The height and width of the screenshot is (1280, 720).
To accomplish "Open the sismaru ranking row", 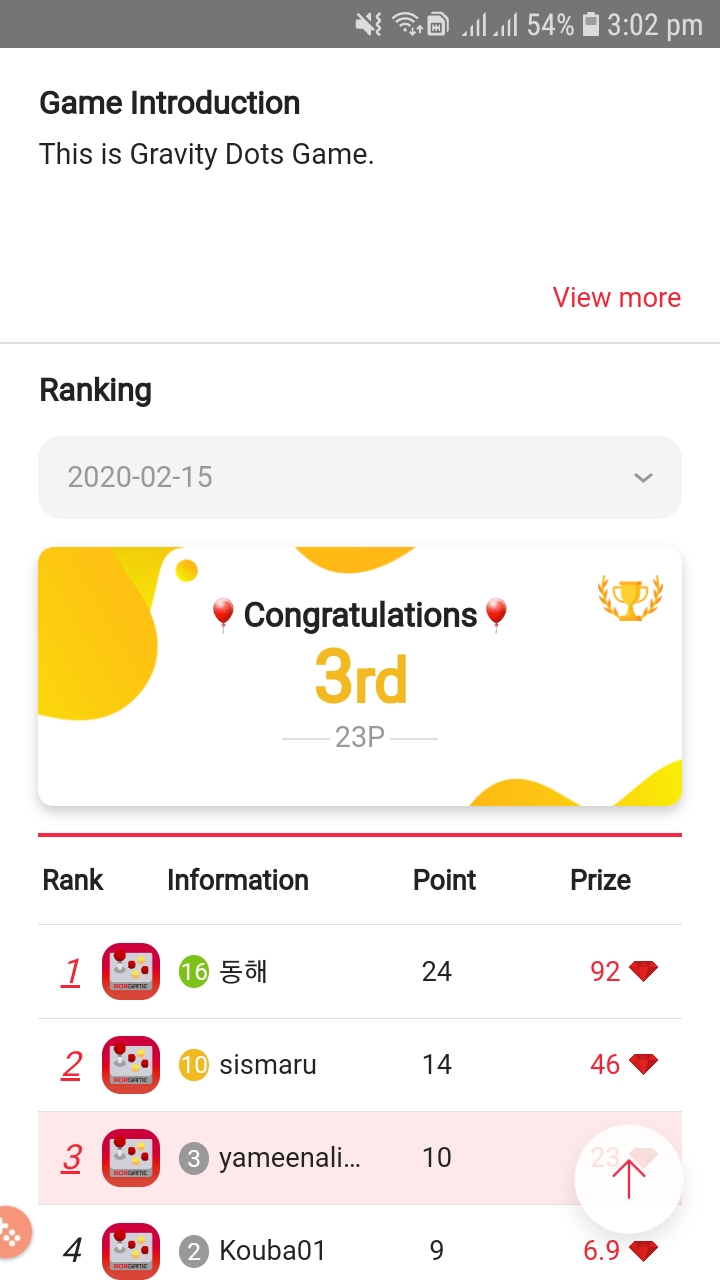I will pos(360,1065).
